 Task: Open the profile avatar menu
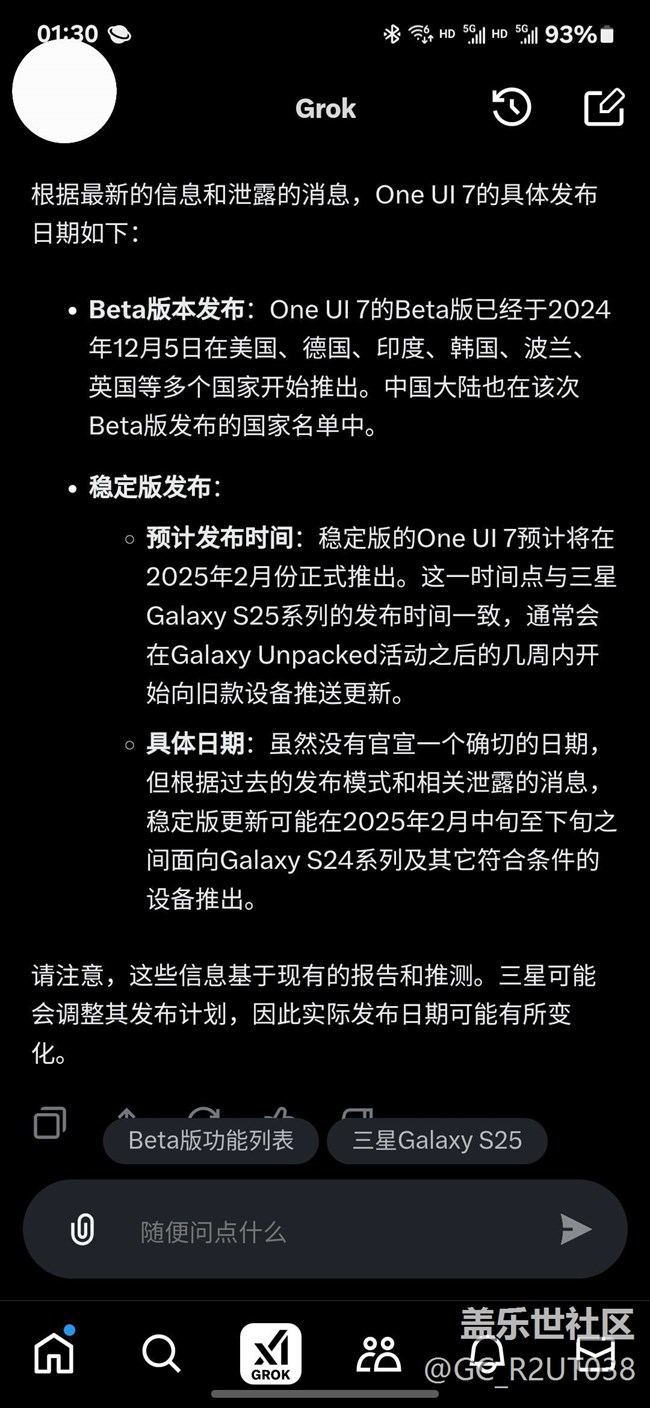point(64,91)
